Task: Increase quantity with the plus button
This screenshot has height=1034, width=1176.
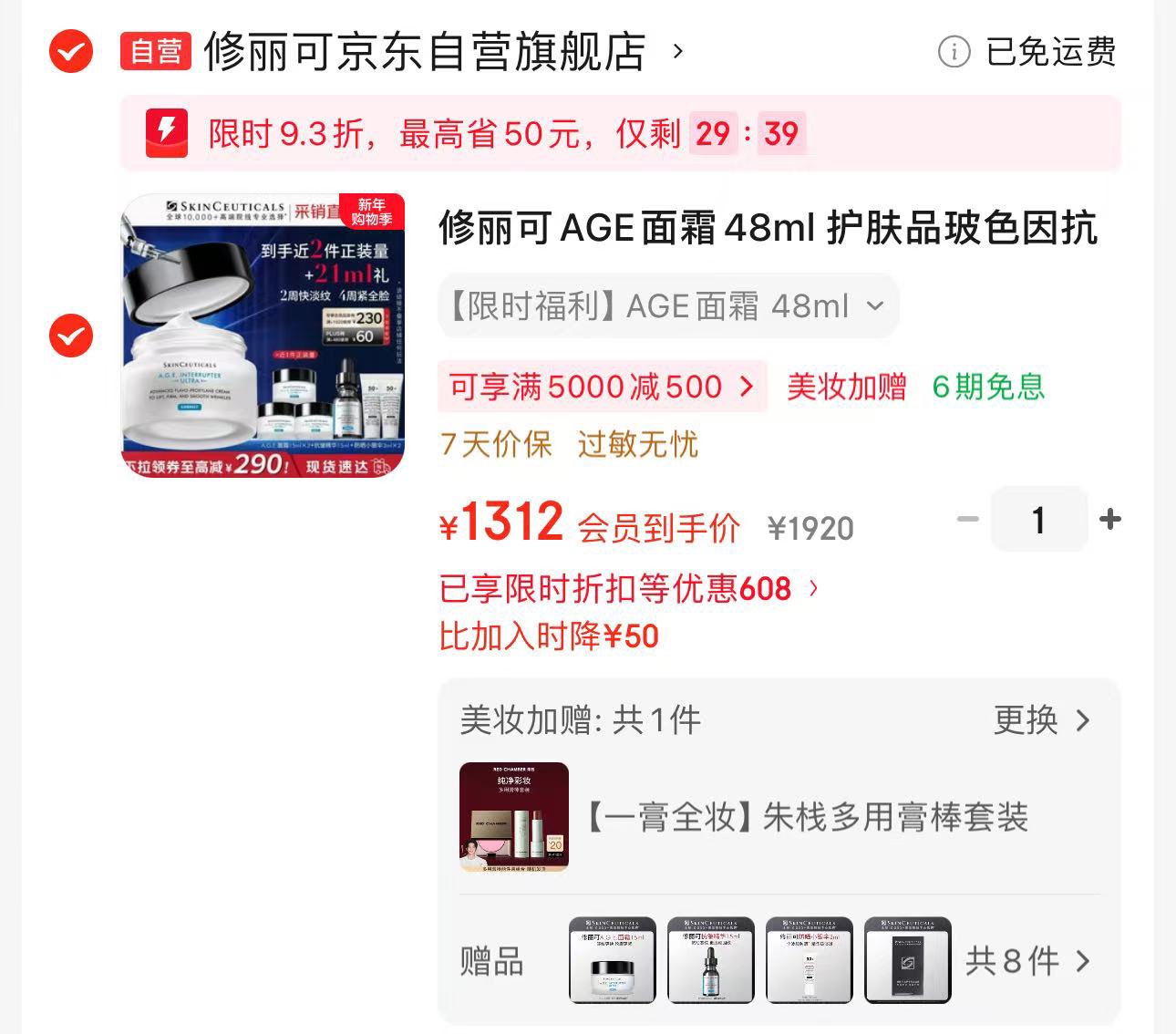Action: (1110, 519)
